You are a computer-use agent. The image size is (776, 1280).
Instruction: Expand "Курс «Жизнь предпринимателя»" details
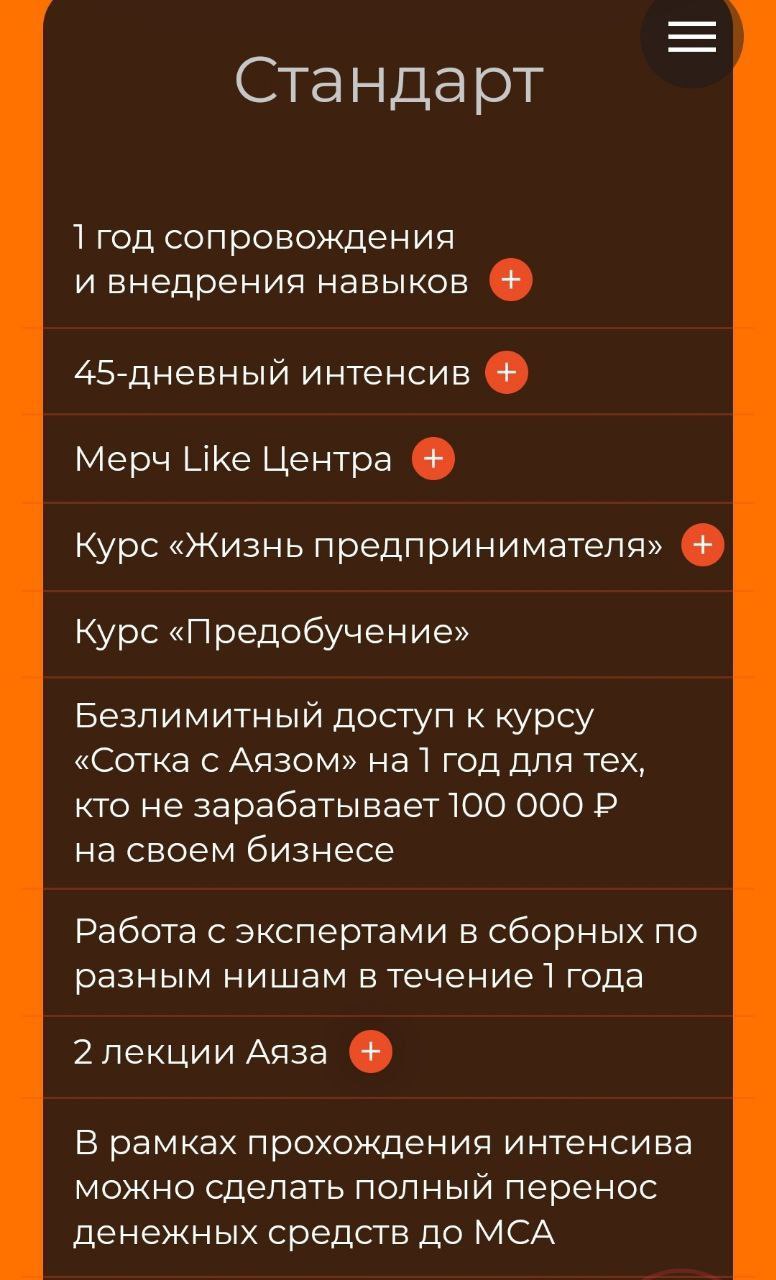(703, 545)
